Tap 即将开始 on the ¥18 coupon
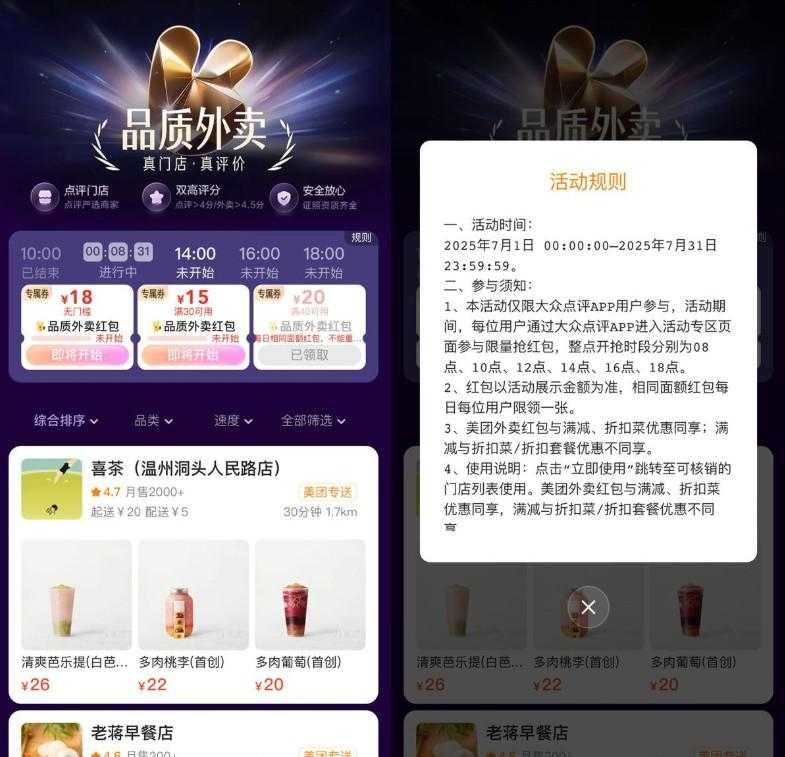This screenshot has height=757, width=785. click(77, 355)
